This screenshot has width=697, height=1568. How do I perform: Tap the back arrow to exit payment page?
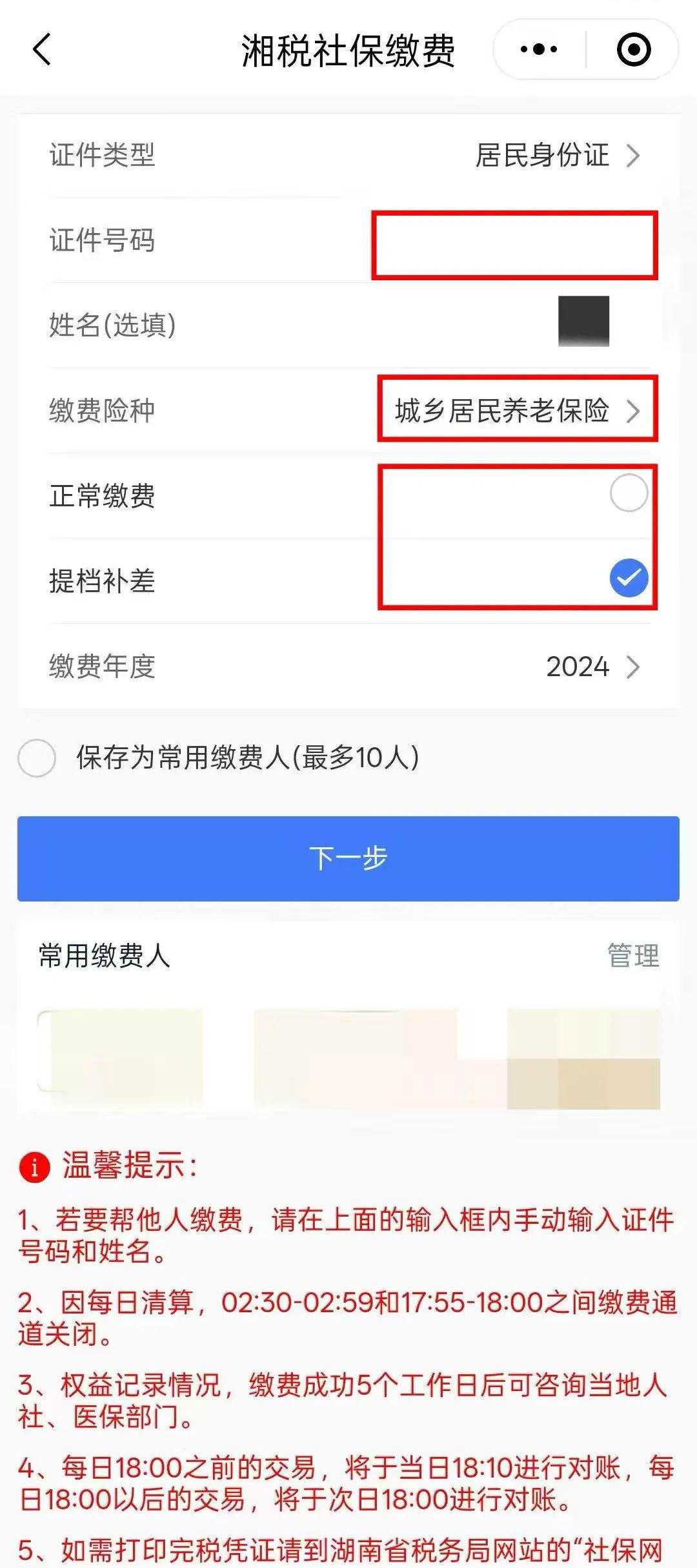pyautogui.click(x=39, y=50)
